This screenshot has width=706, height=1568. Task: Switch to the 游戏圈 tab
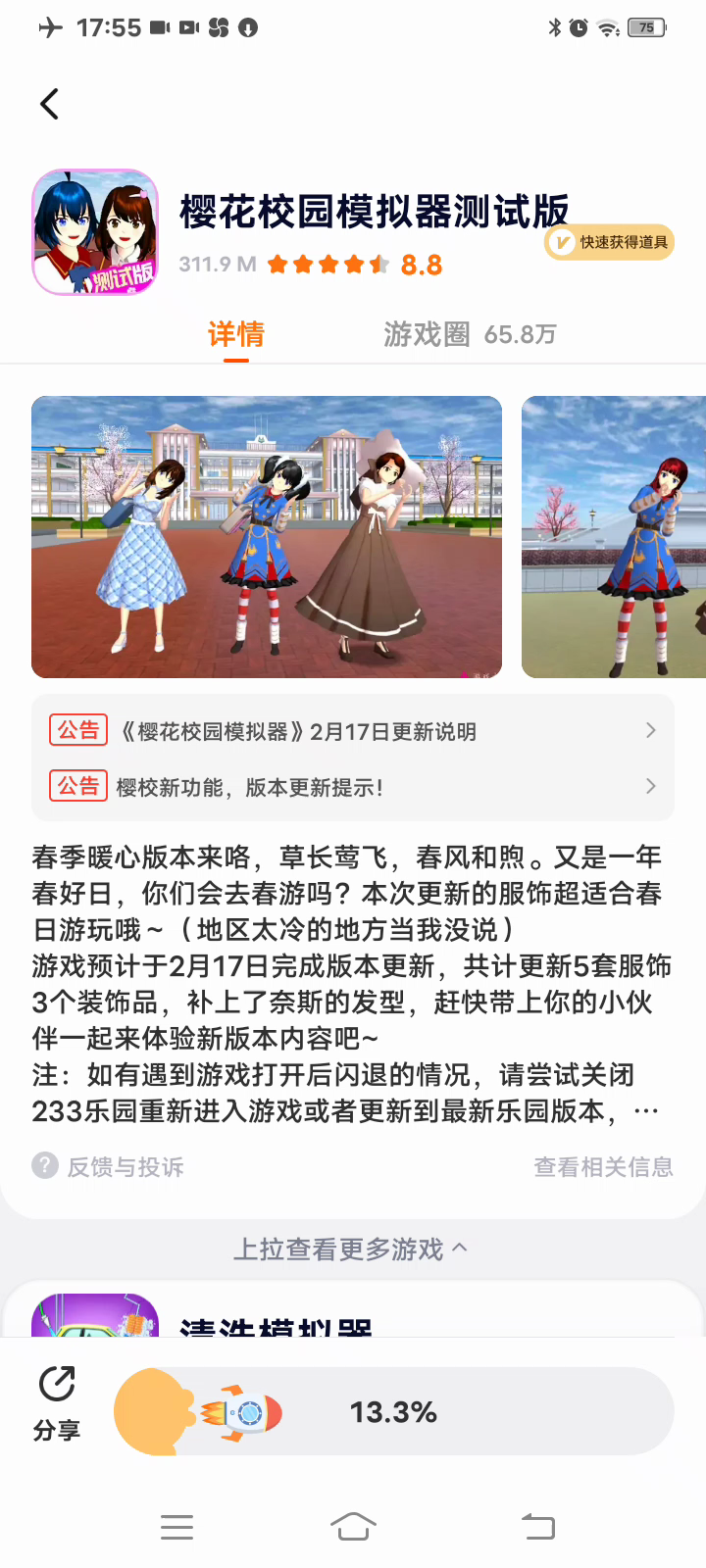point(469,334)
